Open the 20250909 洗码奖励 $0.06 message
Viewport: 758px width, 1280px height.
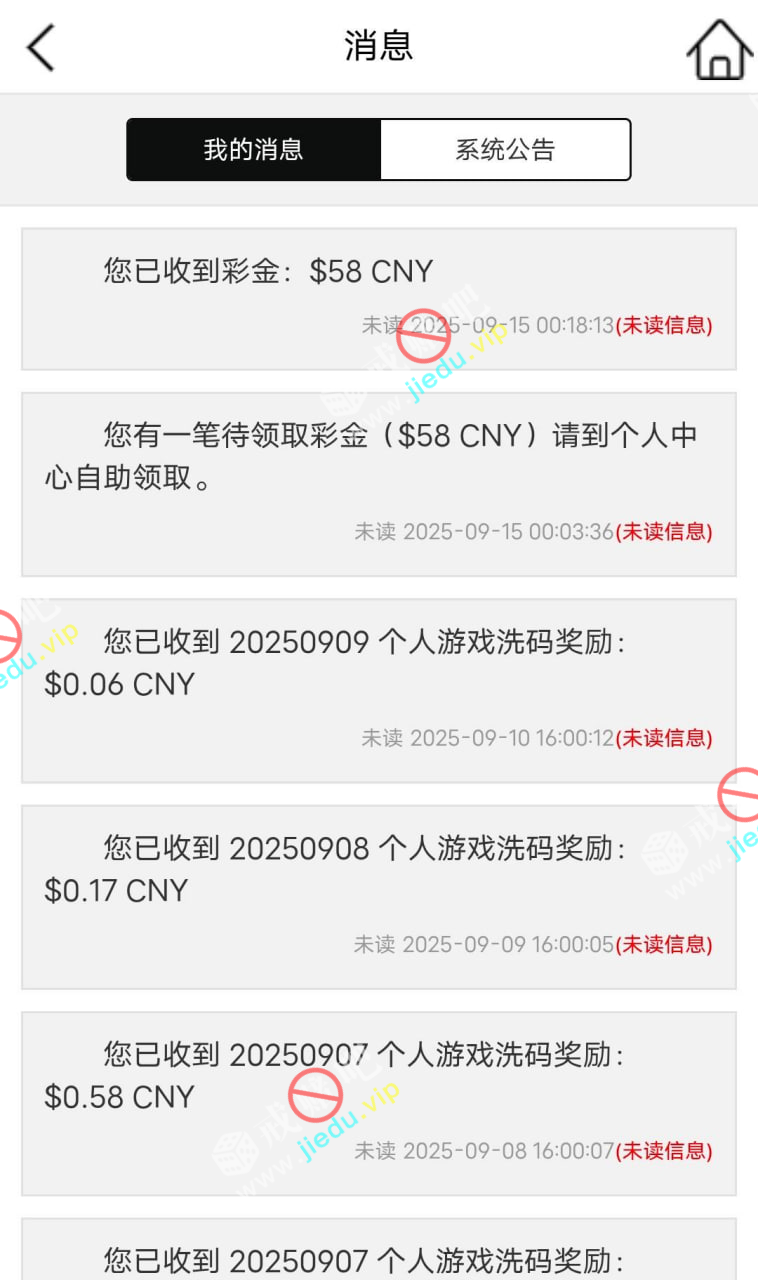click(378, 690)
